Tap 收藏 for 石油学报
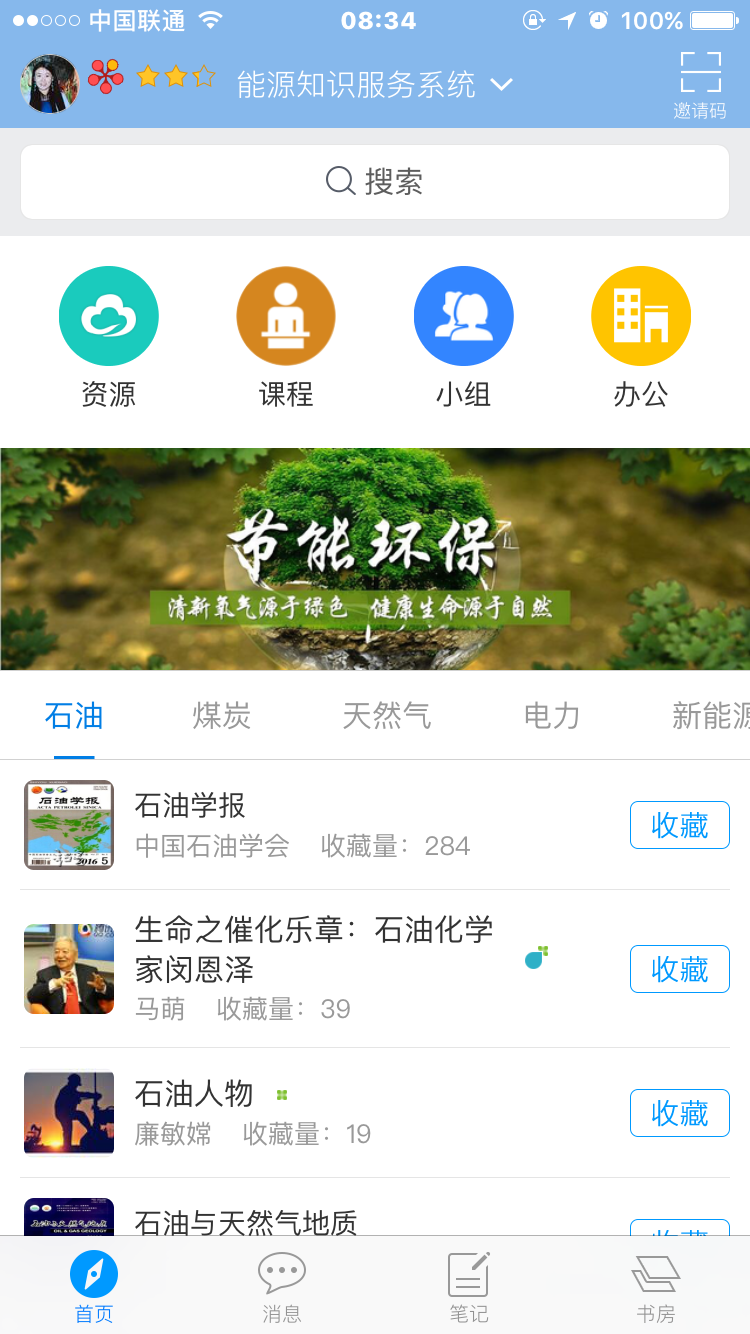Image resolution: width=750 pixels, height=1334 pixels. tap(679, 825)
